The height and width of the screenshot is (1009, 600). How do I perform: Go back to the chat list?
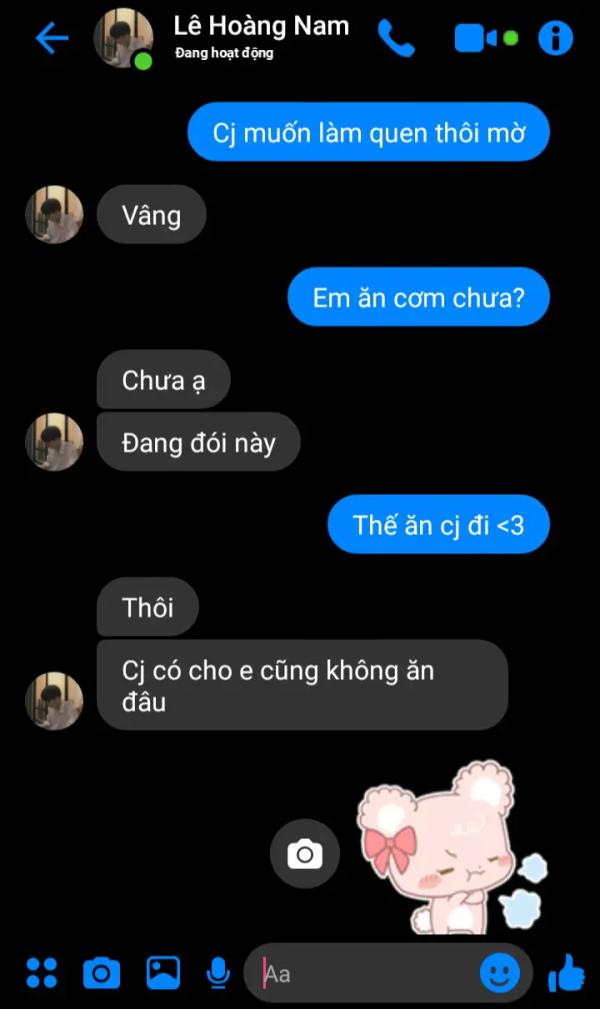[51, 39]
